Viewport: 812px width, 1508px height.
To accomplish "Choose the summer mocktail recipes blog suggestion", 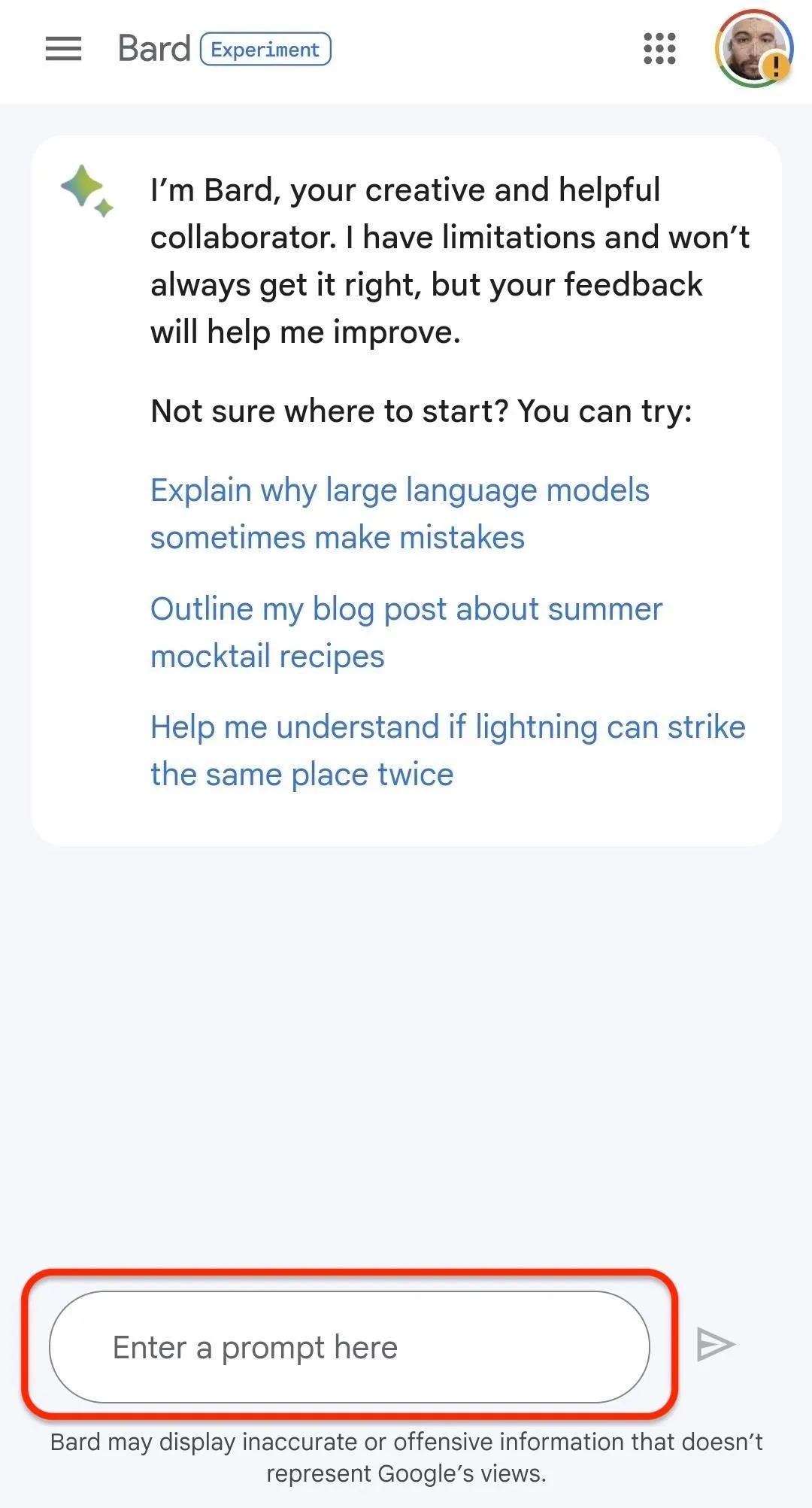I will [x=406, y=633].
